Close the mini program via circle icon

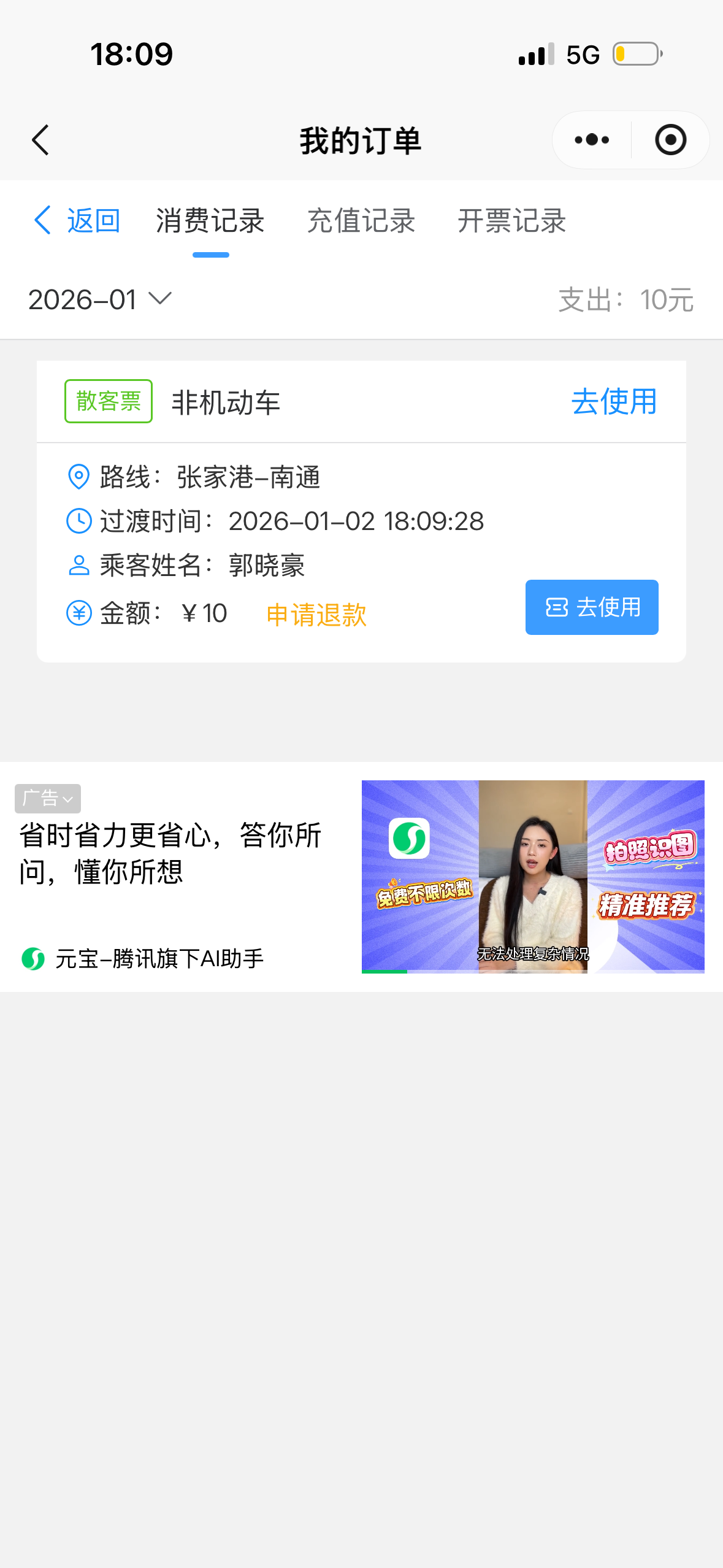coord(670,140)
